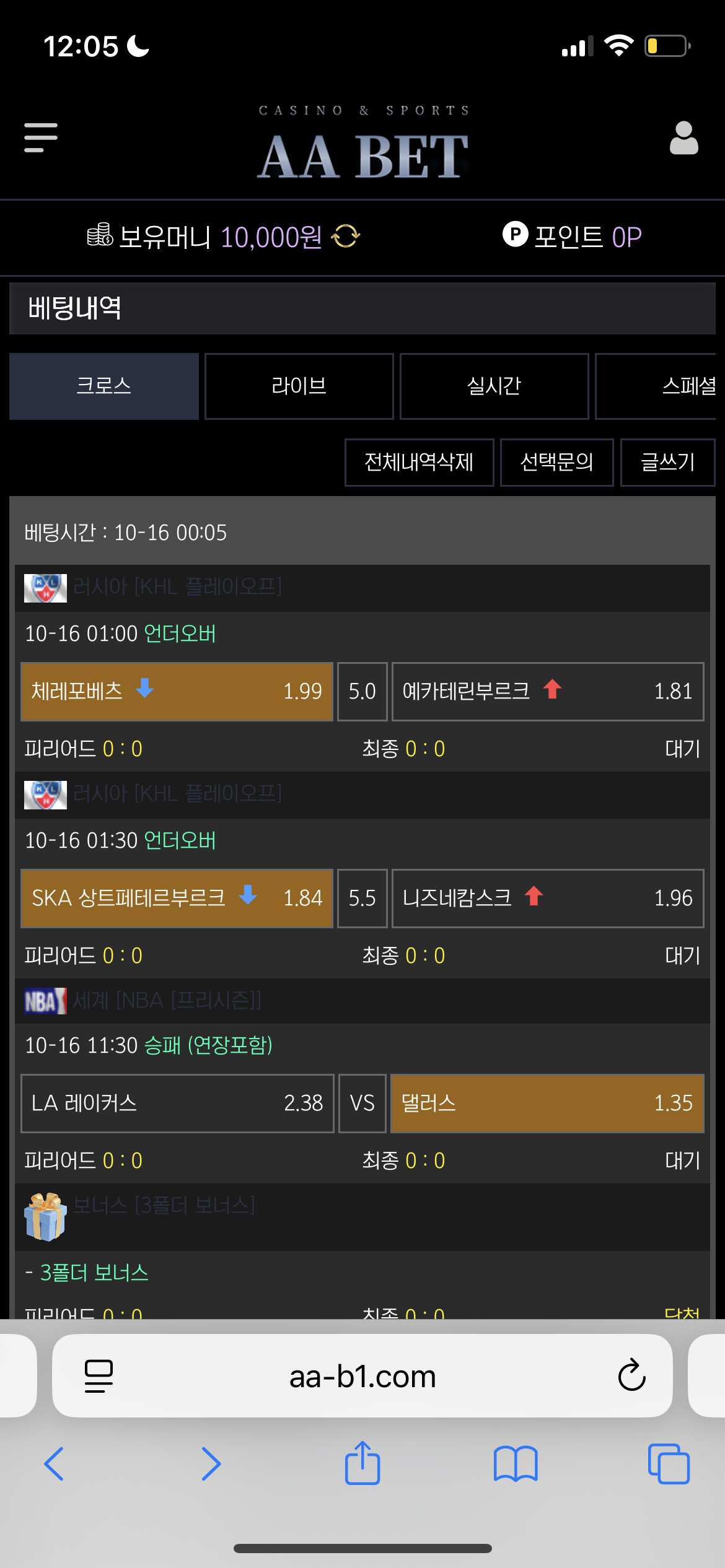This screenshot has width=725, height=1568.
Task: Switch to the 라이브 tab
Action: click(299, 386)
